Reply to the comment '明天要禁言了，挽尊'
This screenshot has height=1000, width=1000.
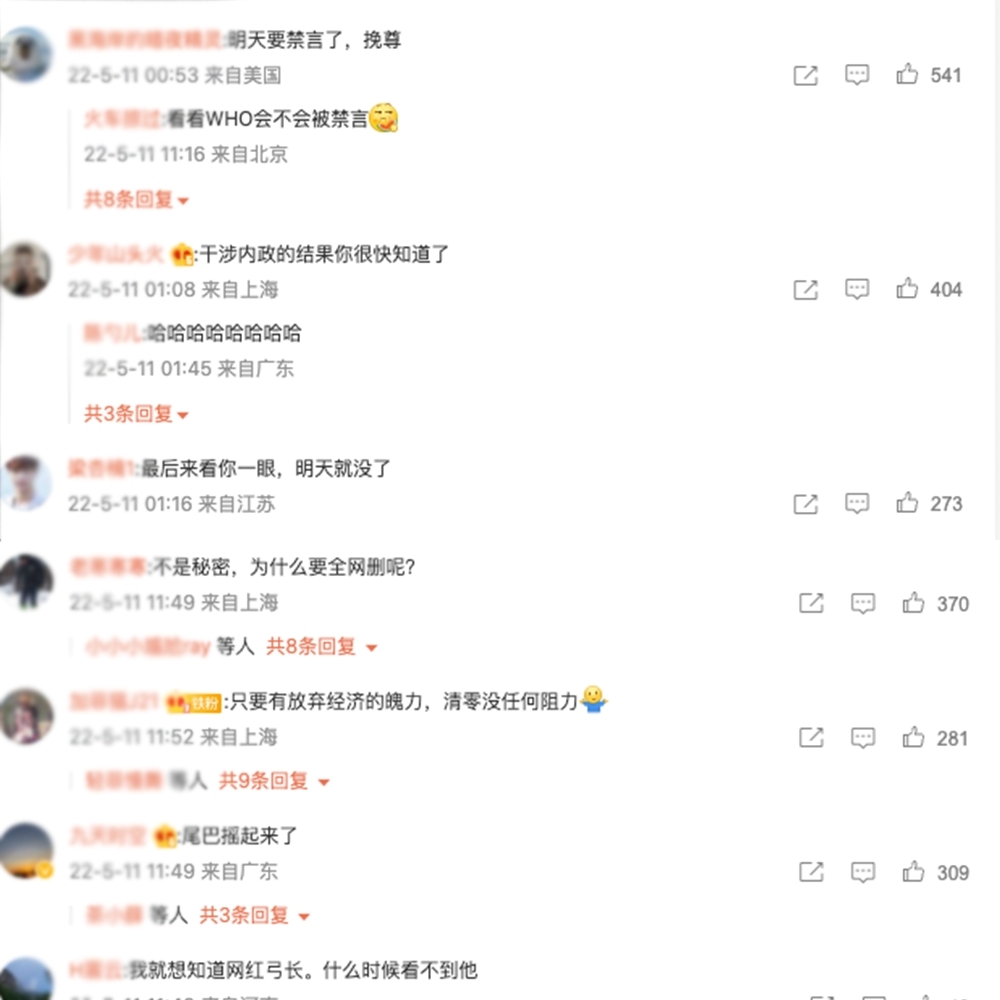coord(857,74)
